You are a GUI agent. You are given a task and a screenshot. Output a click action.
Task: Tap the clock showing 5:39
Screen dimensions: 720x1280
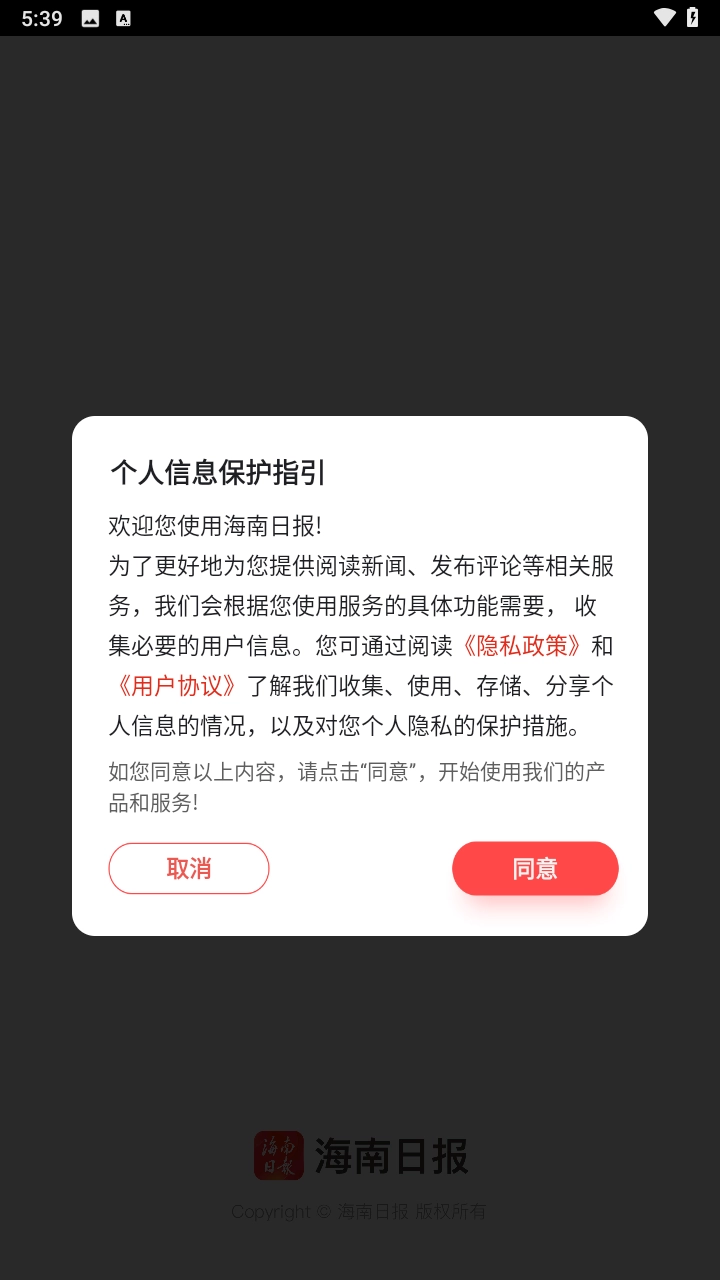(x=42, y=17)
